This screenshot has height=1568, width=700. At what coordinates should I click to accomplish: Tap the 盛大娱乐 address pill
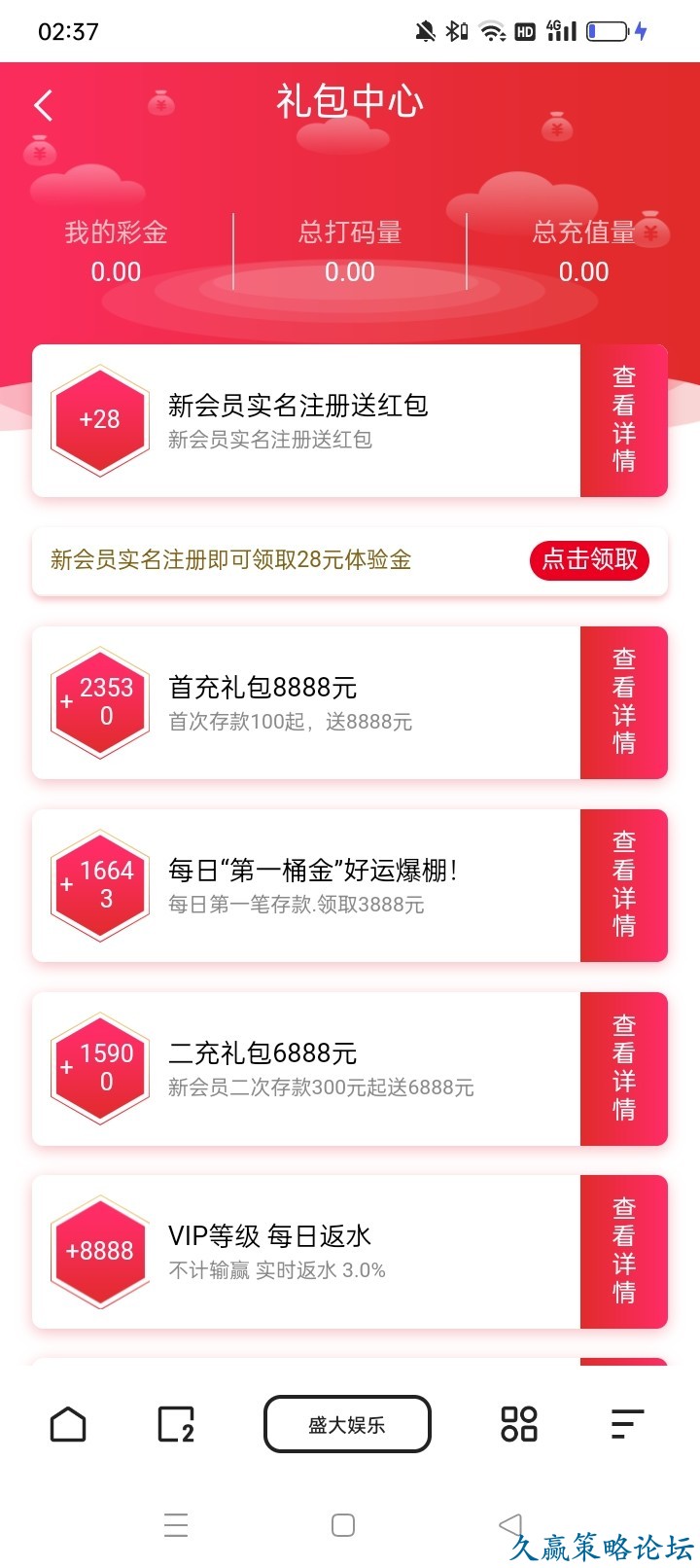(x=347, y=1425)
